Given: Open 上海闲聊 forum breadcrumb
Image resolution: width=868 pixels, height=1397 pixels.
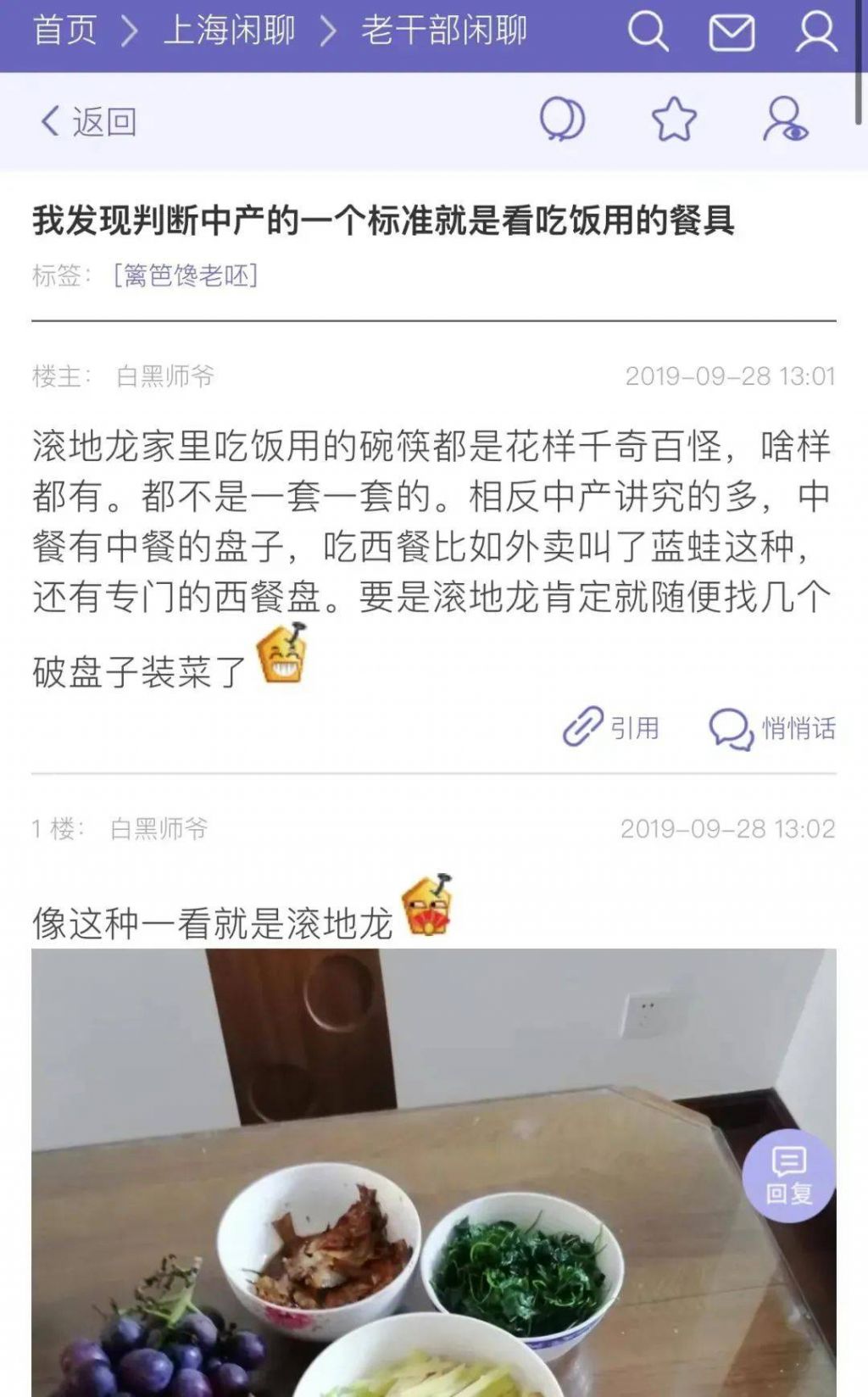Looking at the screenshot, I should (229, 31).
